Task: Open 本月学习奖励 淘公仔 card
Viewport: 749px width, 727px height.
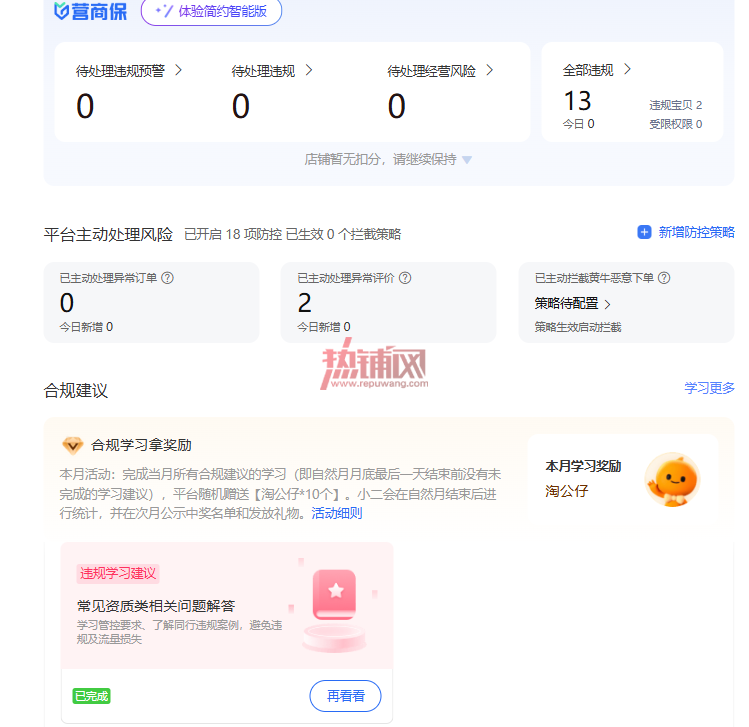Action: click(x=623, y=480)
